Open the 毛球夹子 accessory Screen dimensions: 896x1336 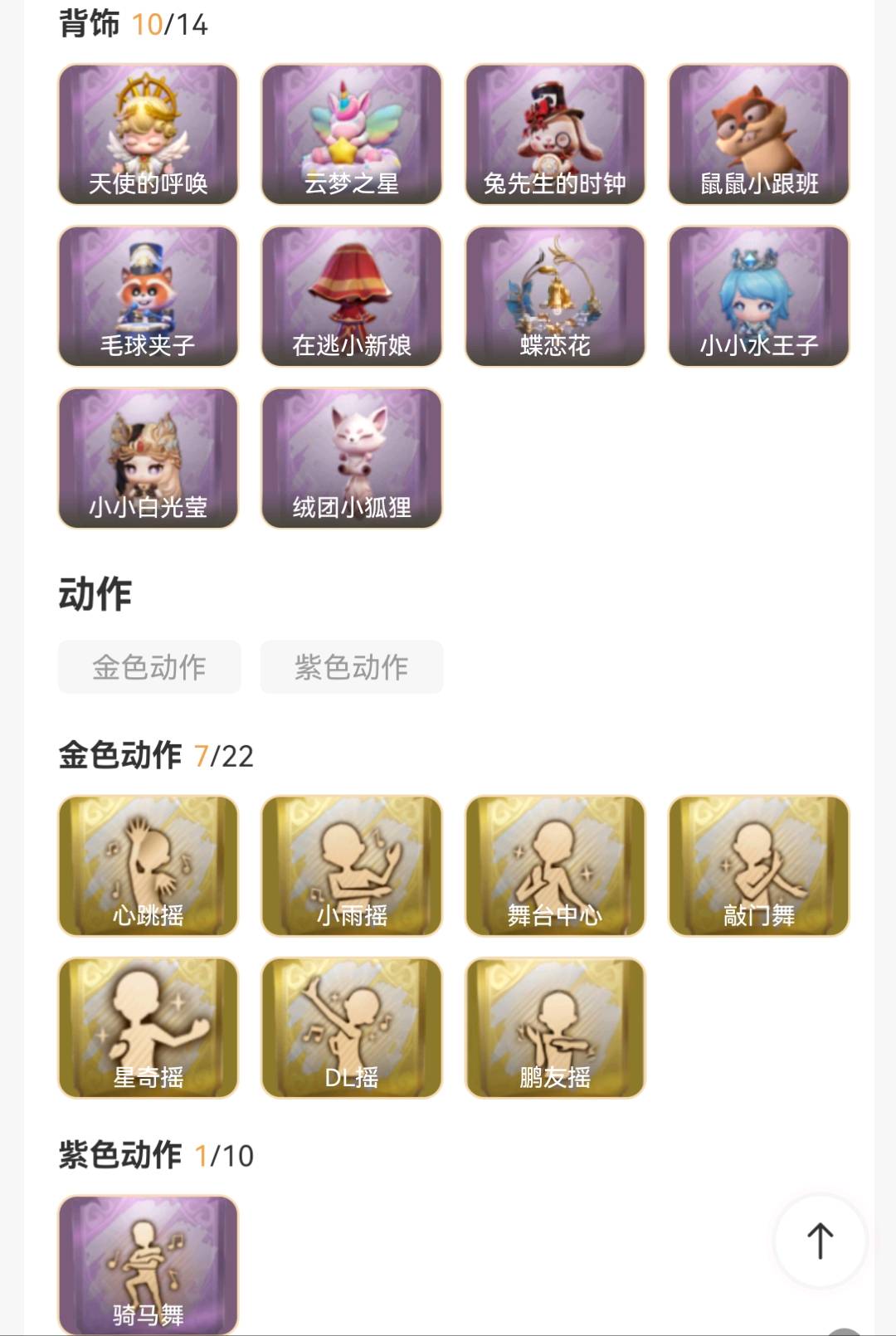pos(149,296)
